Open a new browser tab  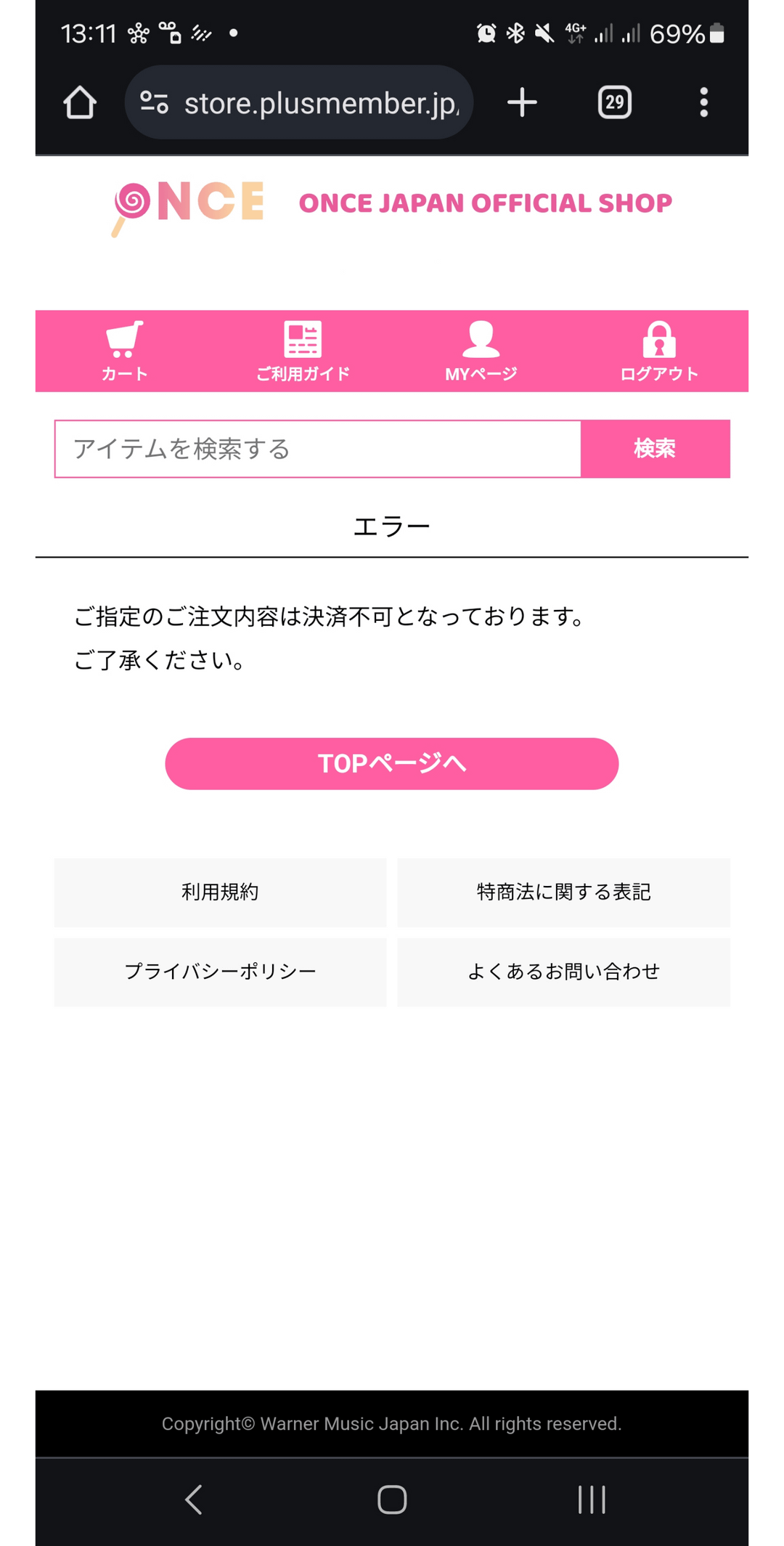tap(522, 102)
